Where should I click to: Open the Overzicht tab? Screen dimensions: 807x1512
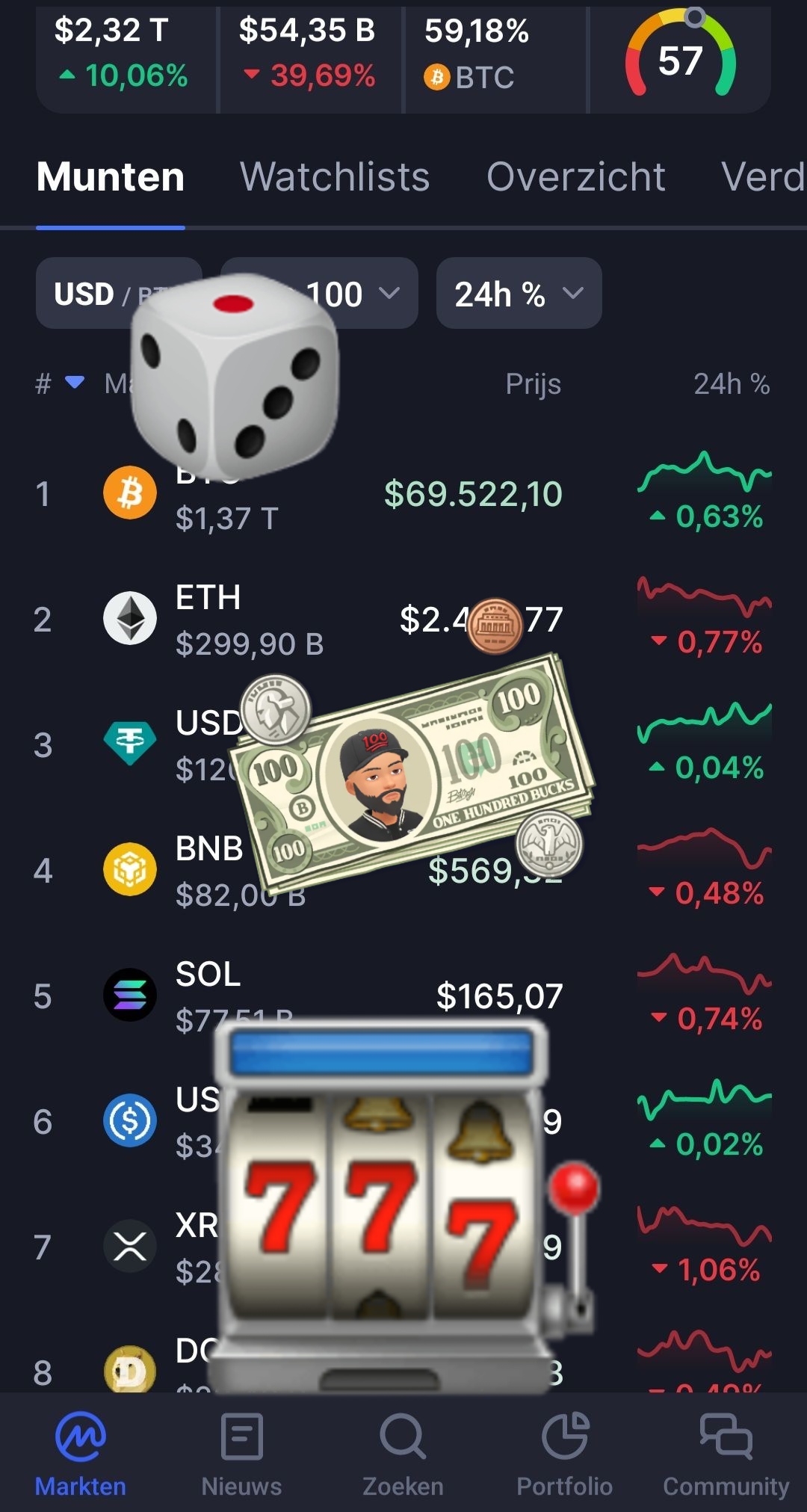pyautogui.click(x=575, y=177)
